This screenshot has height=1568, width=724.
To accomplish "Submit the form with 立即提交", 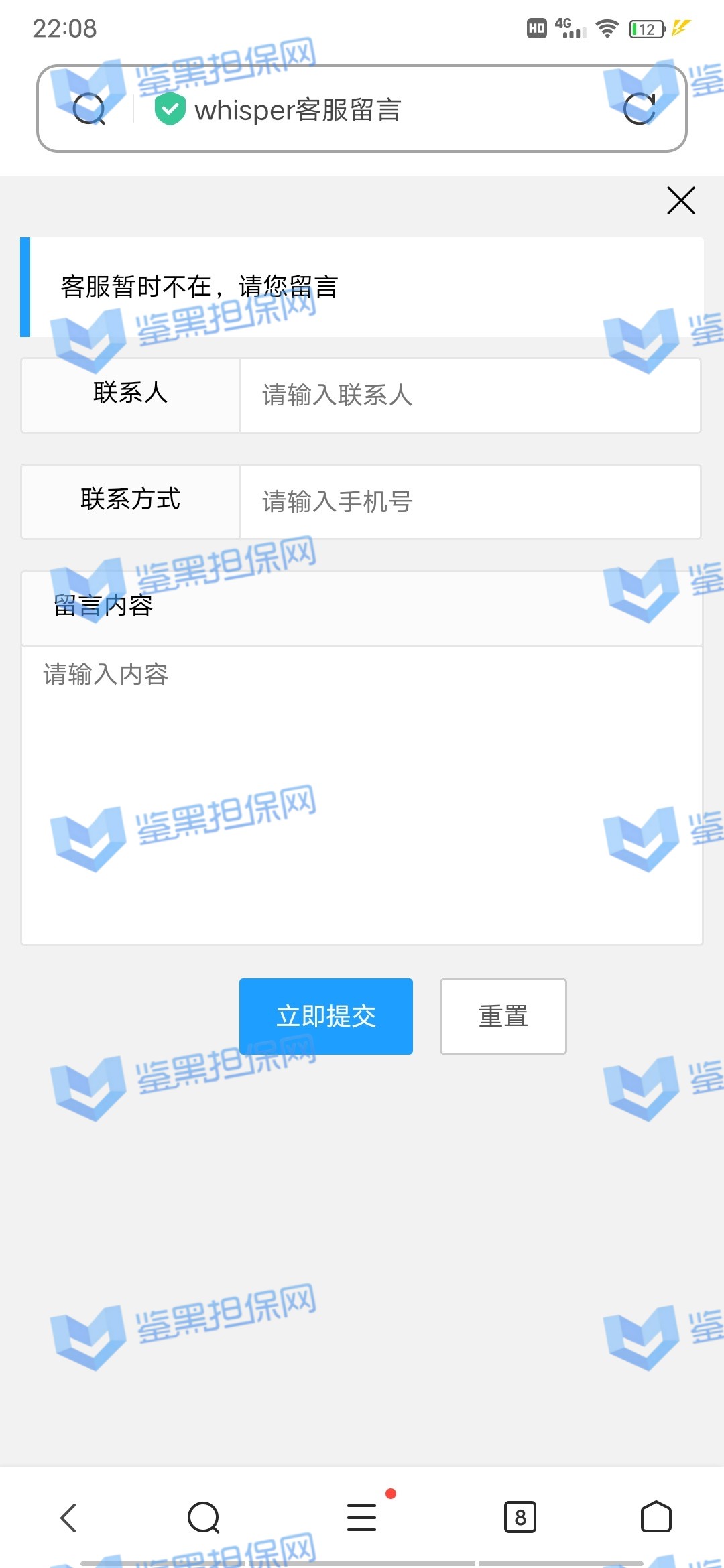I will tap(326, 1017).
